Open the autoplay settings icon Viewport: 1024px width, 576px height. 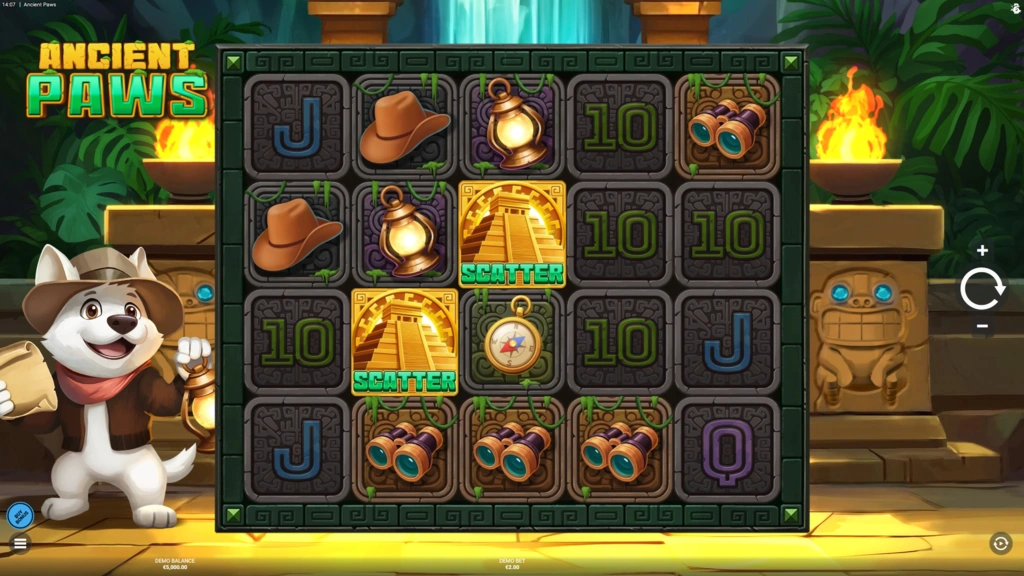1000,543
